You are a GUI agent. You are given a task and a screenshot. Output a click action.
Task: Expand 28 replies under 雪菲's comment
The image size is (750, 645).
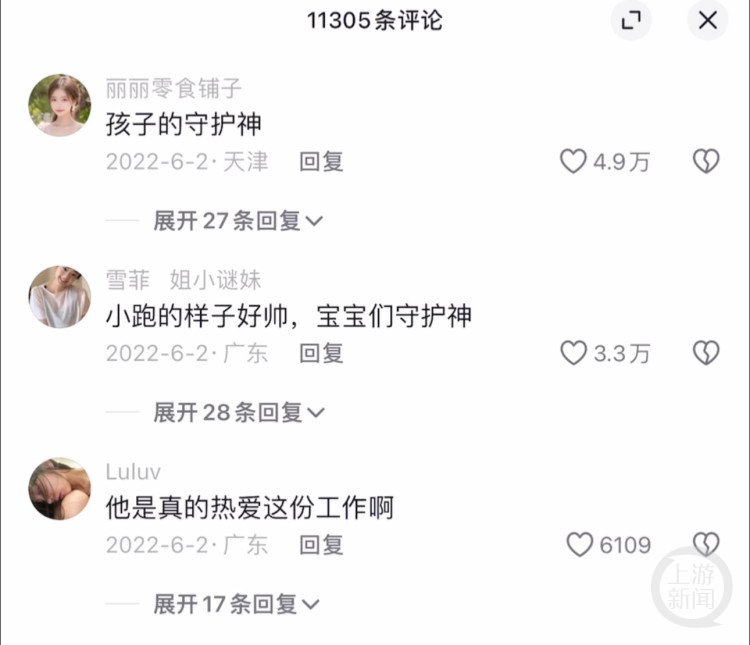238,412
